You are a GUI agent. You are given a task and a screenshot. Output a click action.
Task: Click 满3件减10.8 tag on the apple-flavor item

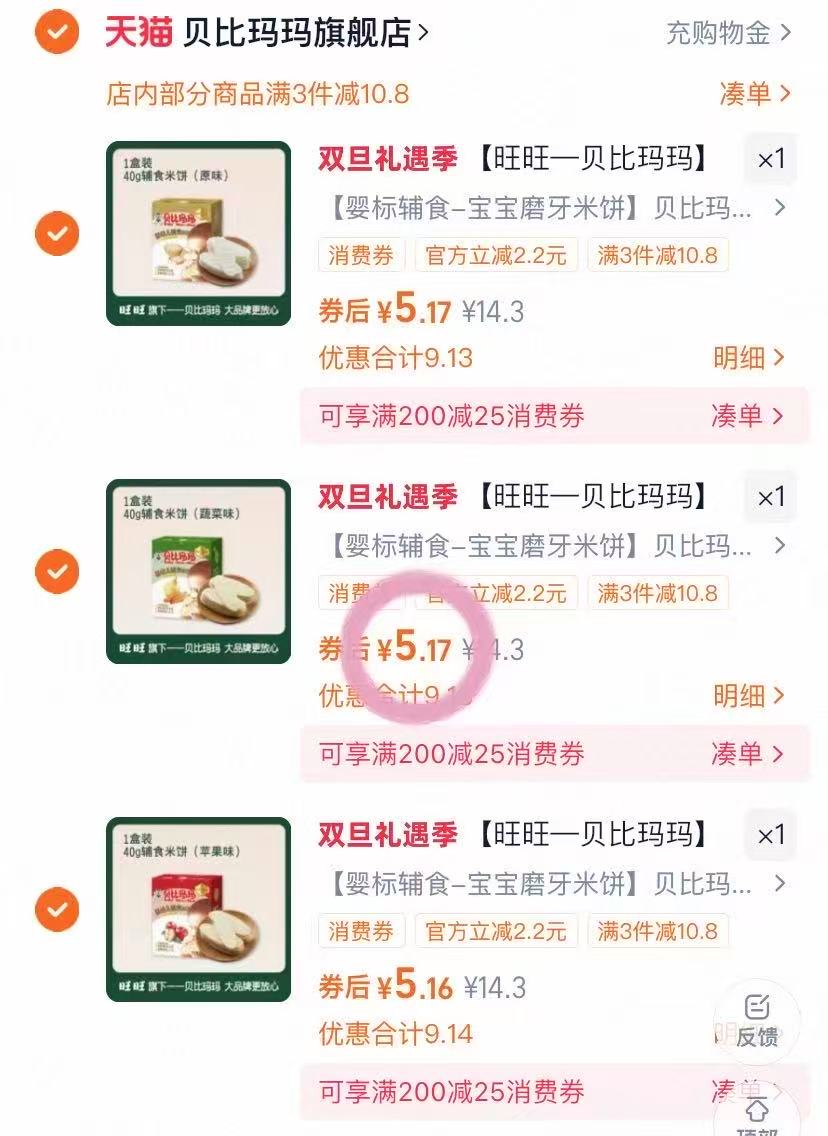click(658, 931)
